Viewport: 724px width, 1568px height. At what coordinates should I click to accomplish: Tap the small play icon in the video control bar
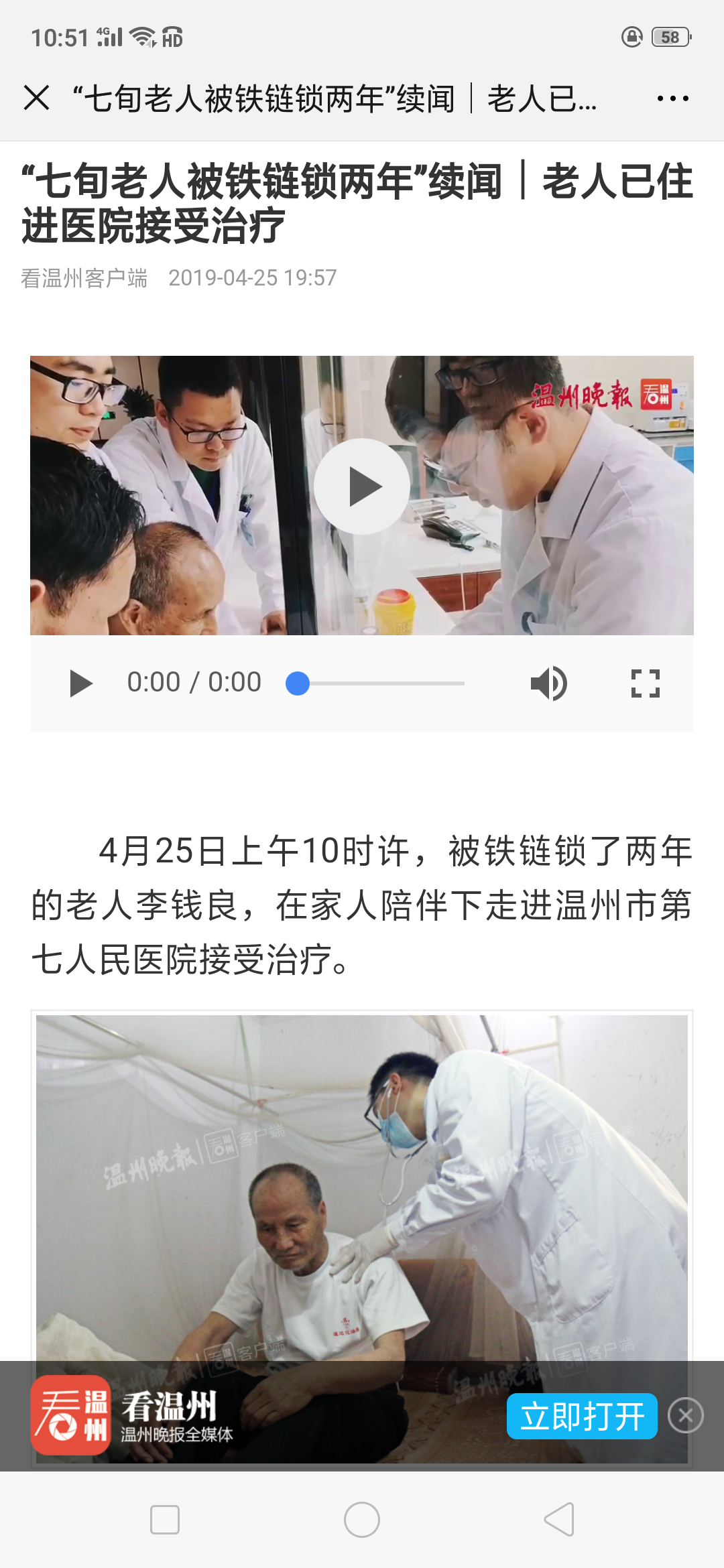[x=80, y=683]
